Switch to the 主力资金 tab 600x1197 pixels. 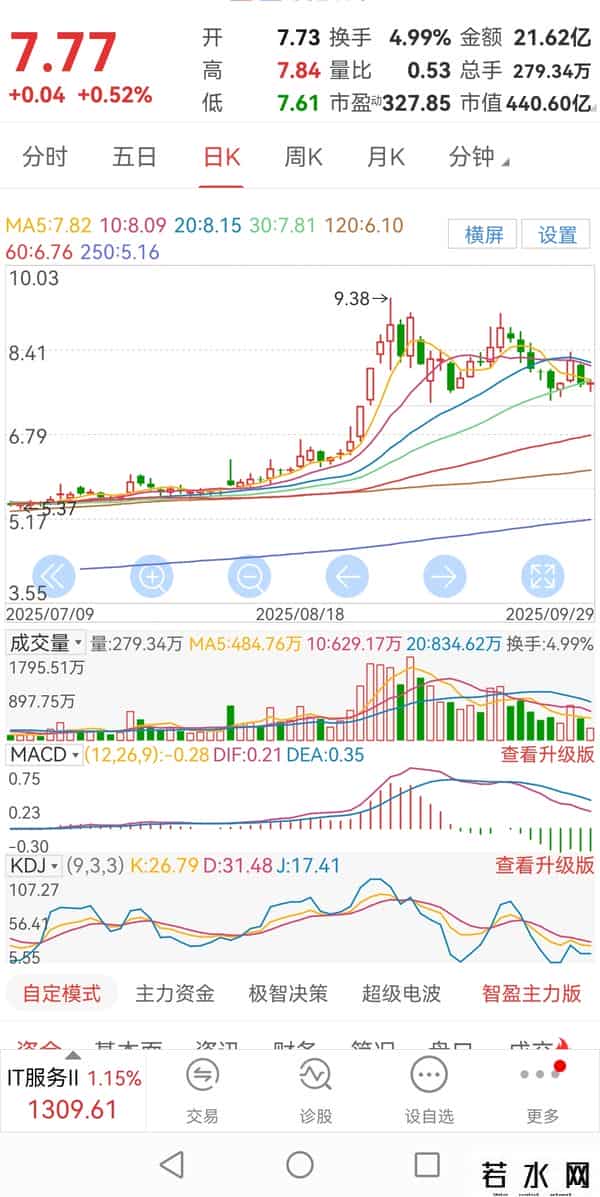pos(175,993)
